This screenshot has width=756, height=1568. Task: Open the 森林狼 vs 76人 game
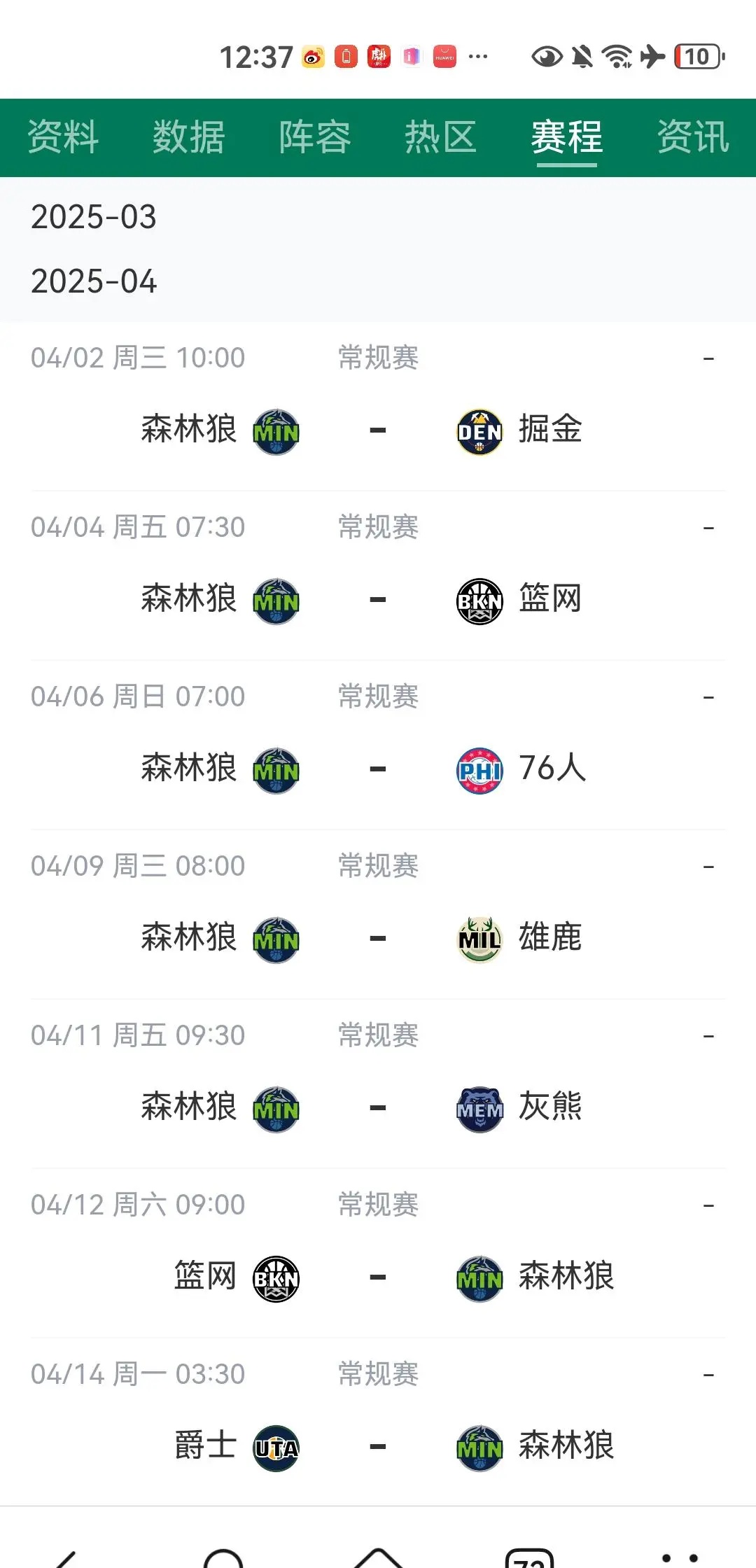click(378, 745)
